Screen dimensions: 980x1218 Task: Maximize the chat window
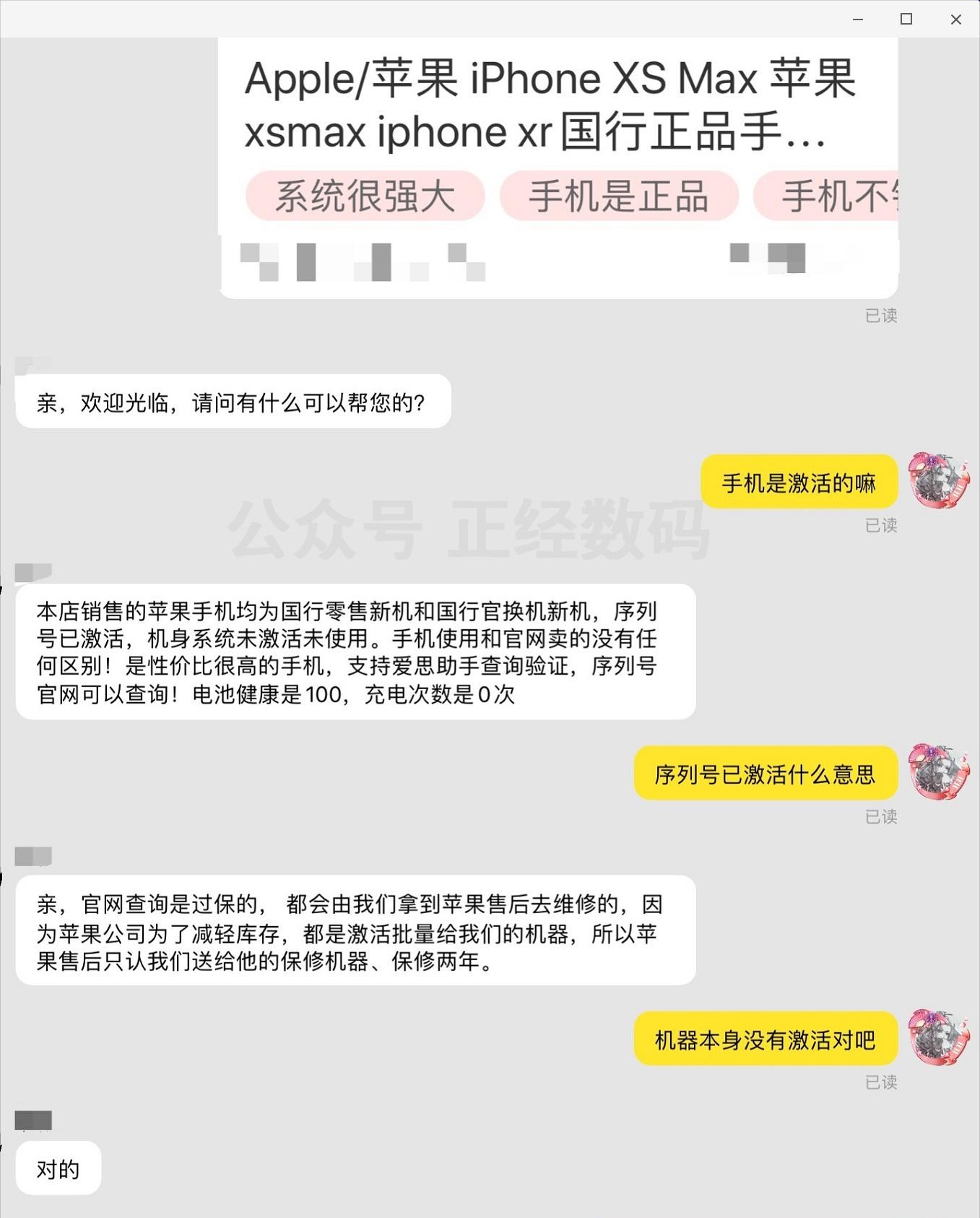[x=906, y=20]
